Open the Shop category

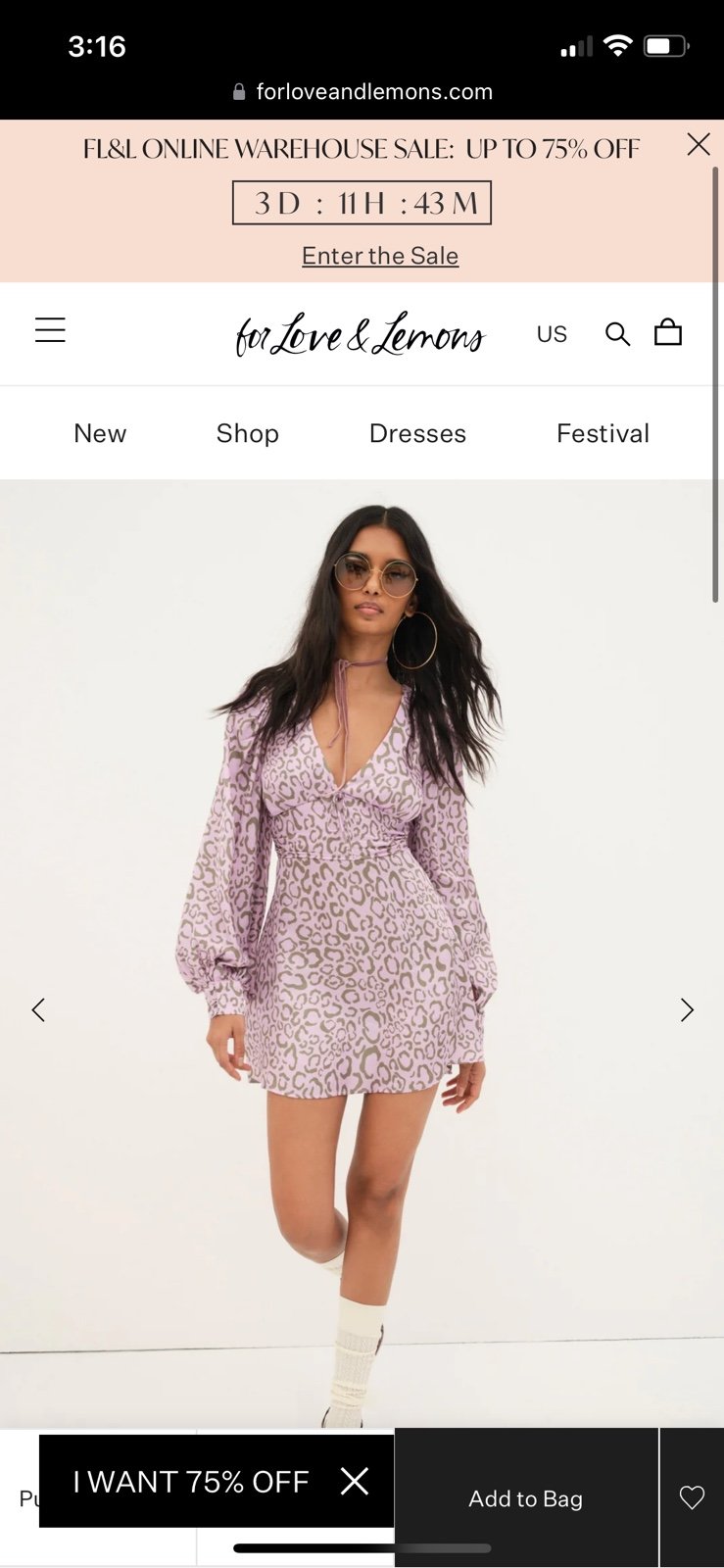click(x=248, y=433)
